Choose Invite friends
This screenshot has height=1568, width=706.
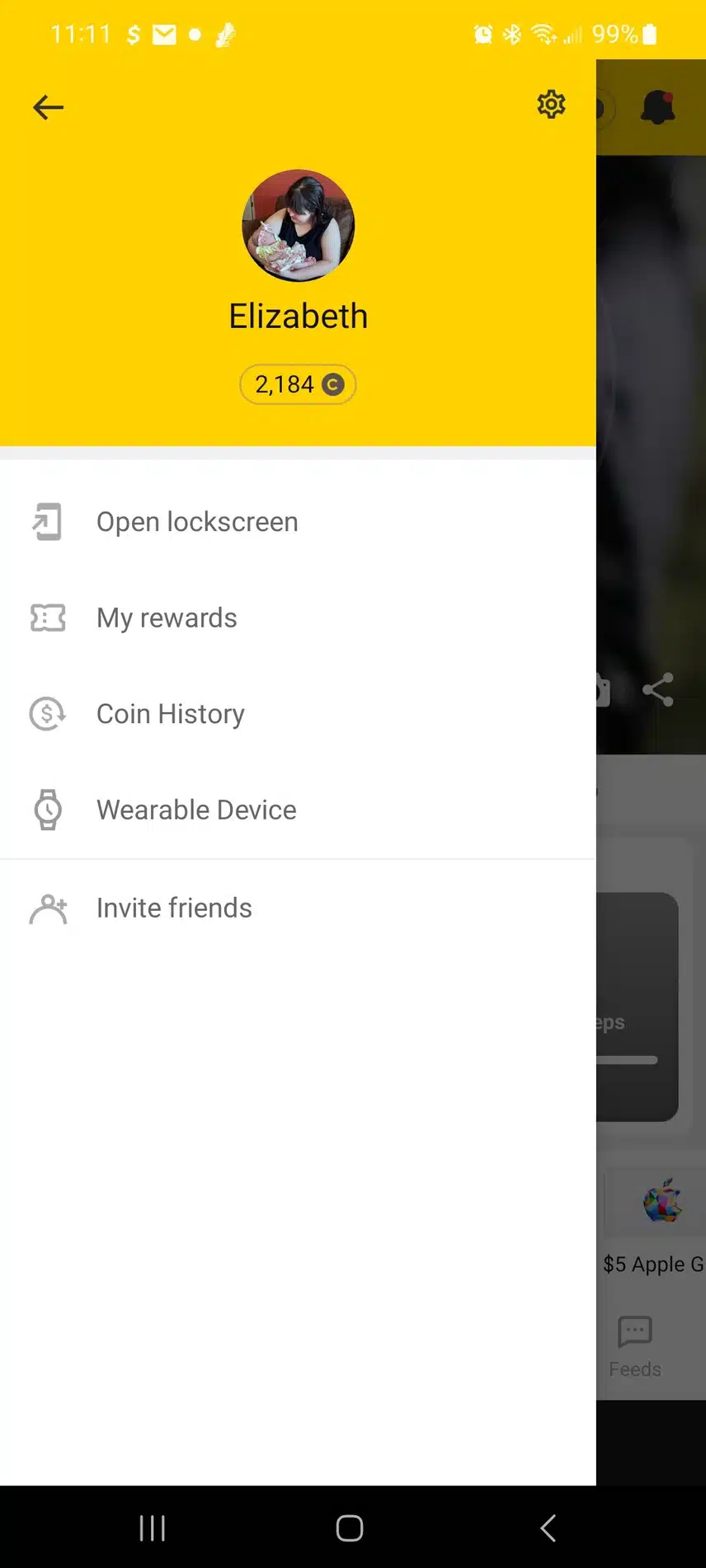point(173,908)
